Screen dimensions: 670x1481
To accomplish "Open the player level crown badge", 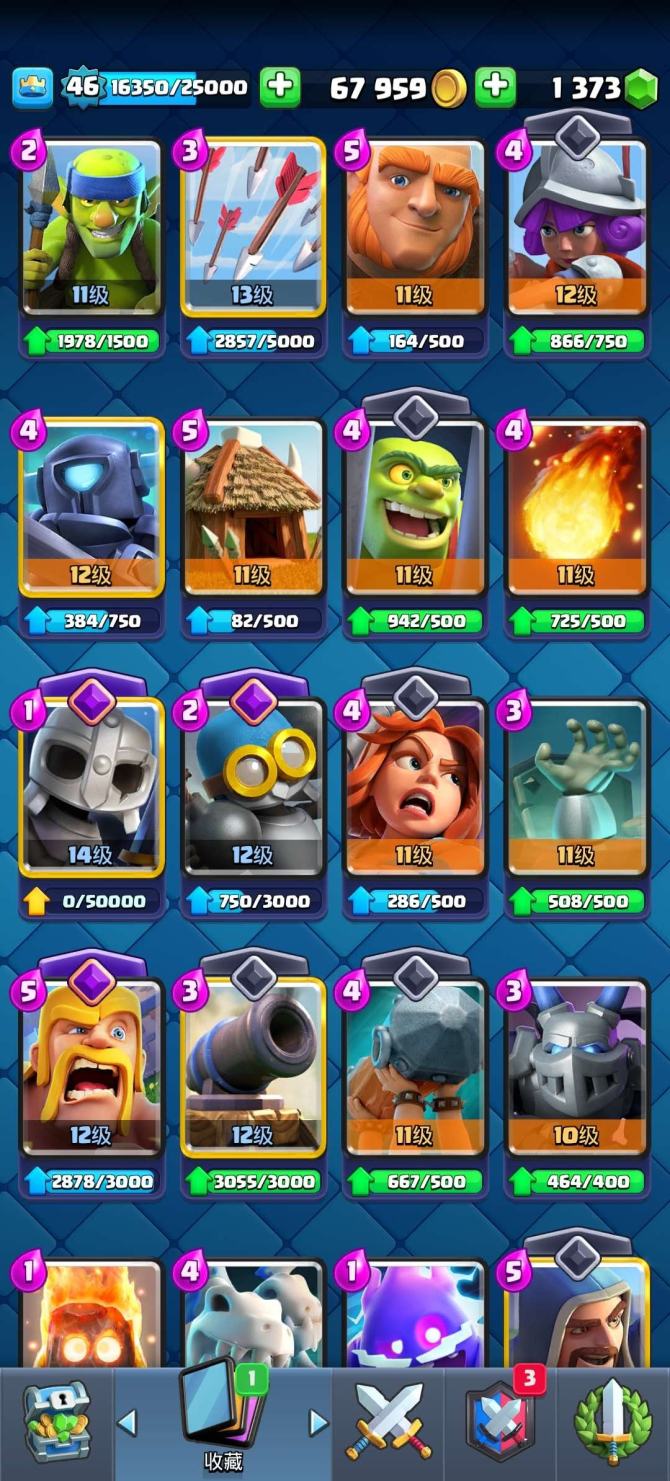I will coord(33,88).
